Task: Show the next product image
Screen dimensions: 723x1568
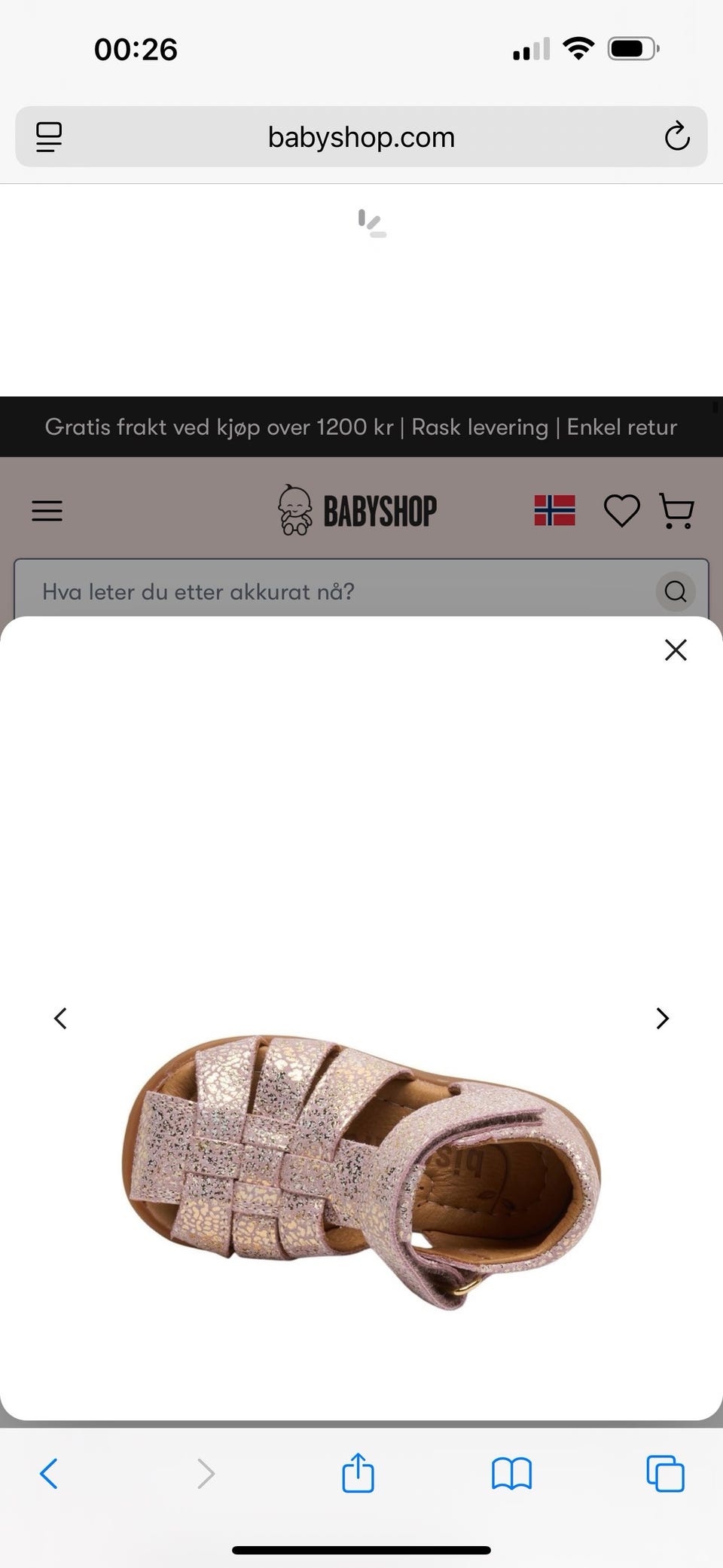Action: pyautogui.click(x=662, y=1018)
